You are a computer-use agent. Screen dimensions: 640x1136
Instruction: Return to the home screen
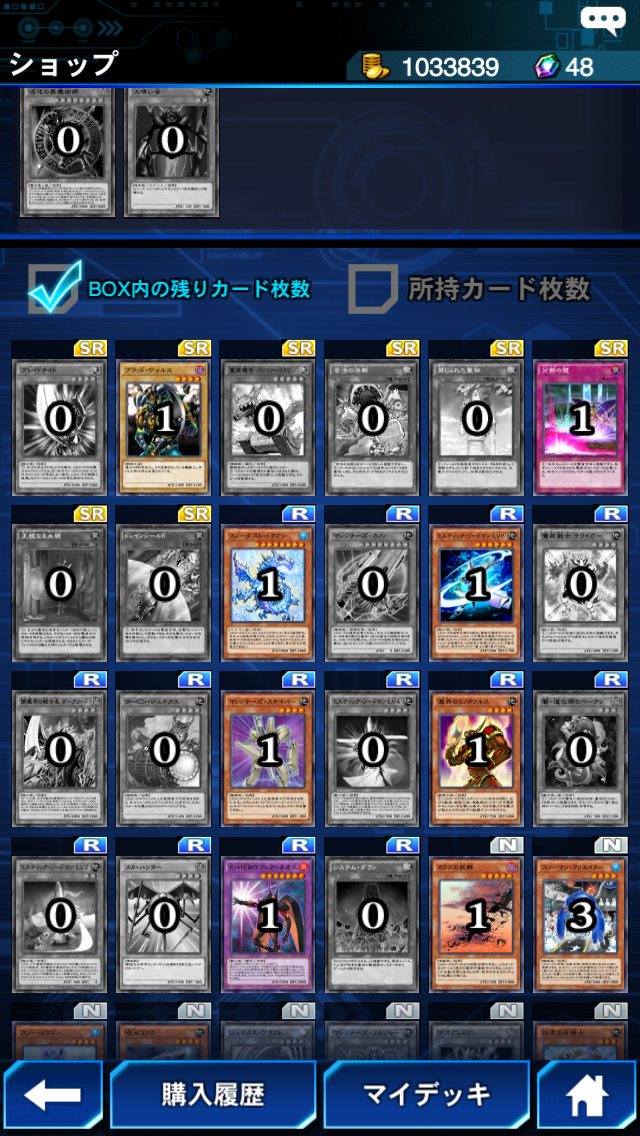coord(587,1095)
